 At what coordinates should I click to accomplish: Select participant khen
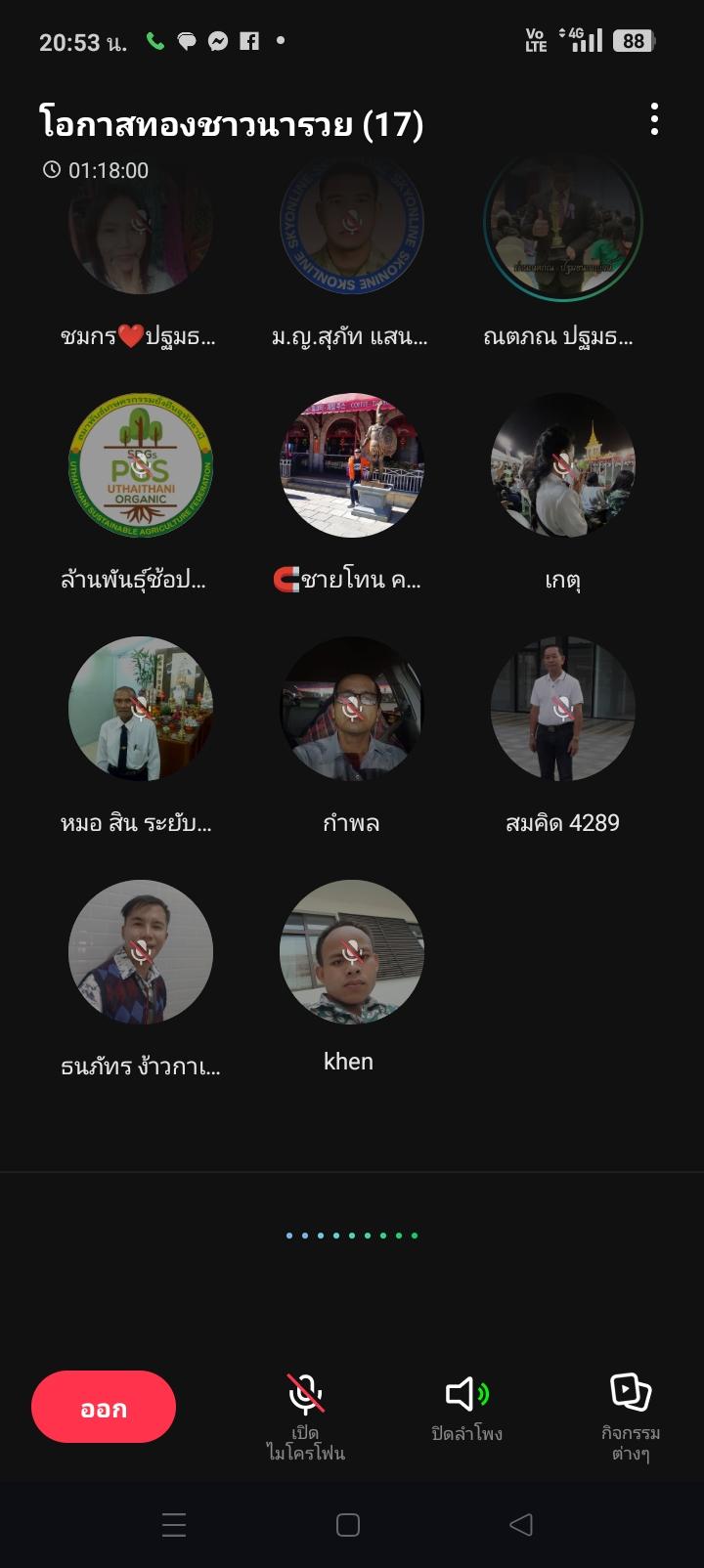(351, 952)
